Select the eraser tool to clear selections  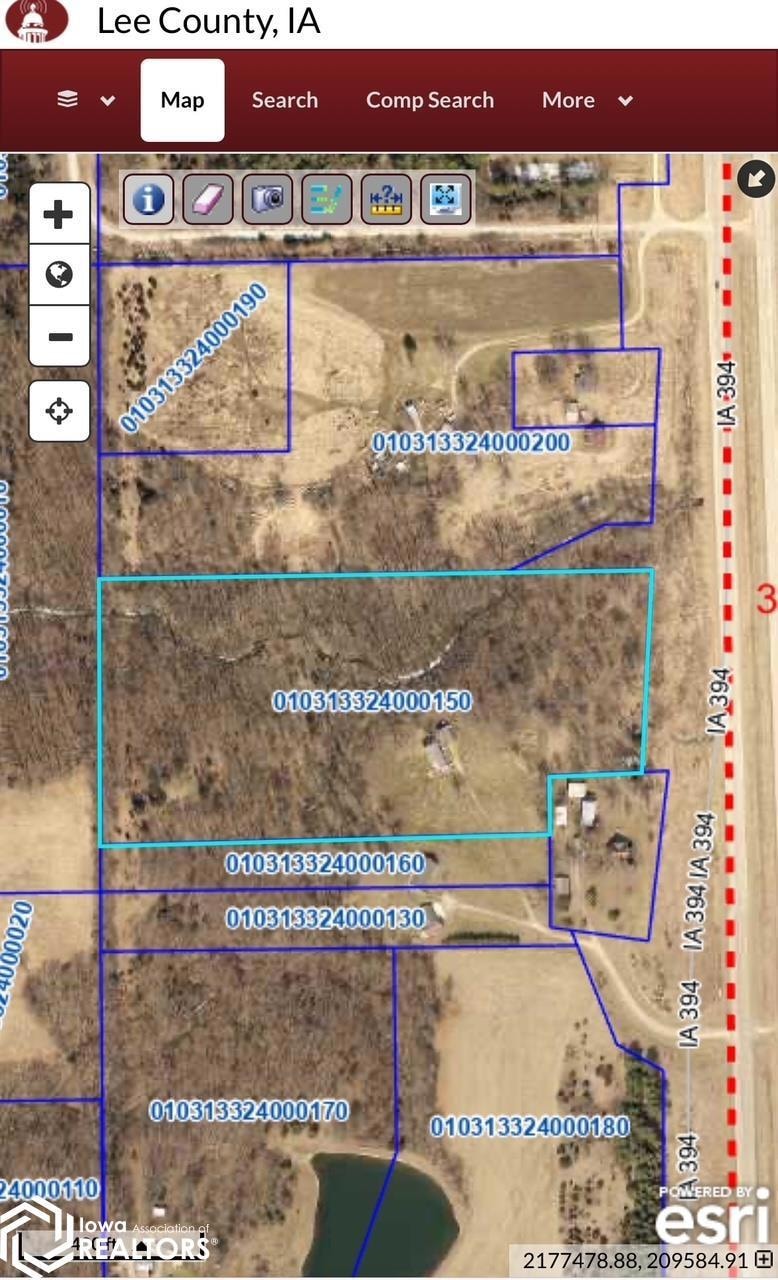207,199
